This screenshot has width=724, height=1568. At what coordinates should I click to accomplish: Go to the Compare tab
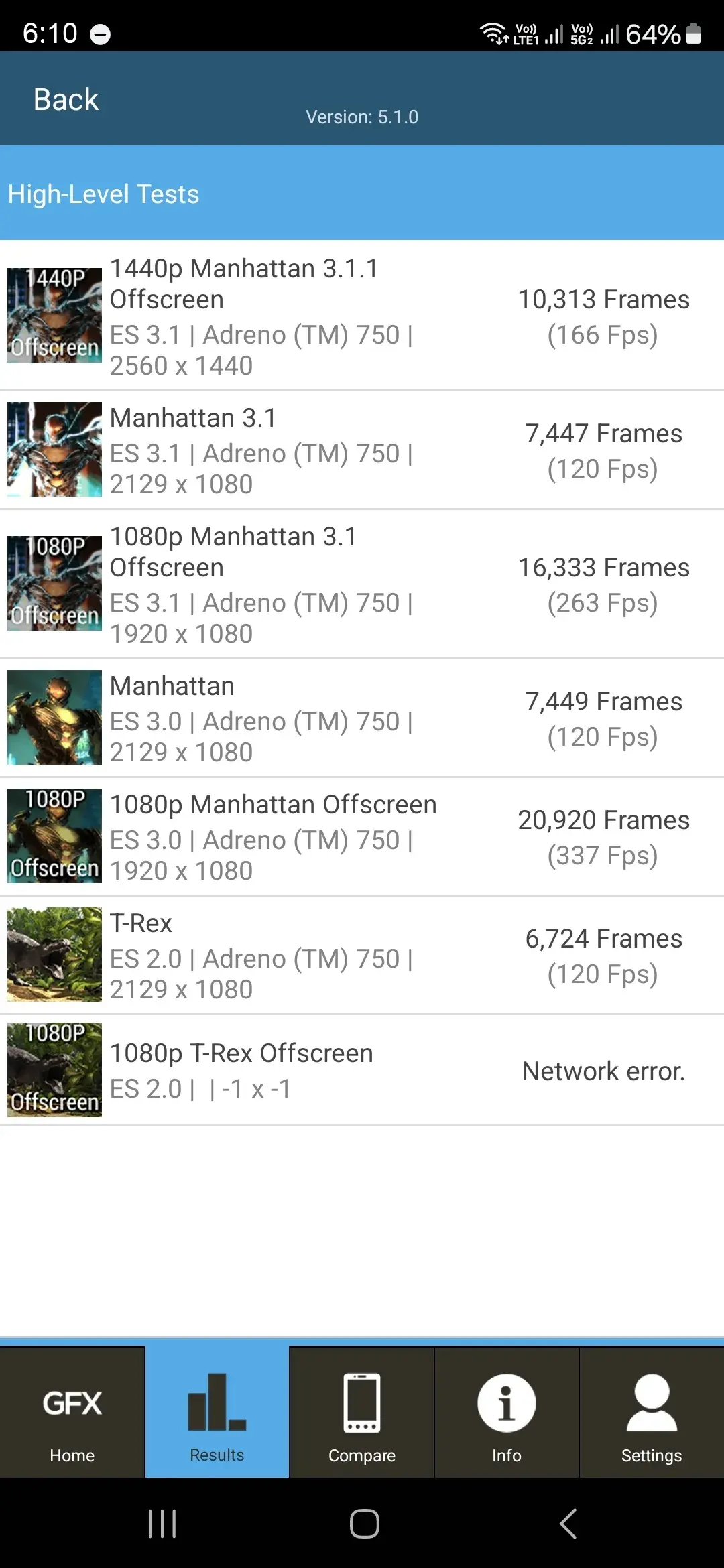tap(362, 1413)
